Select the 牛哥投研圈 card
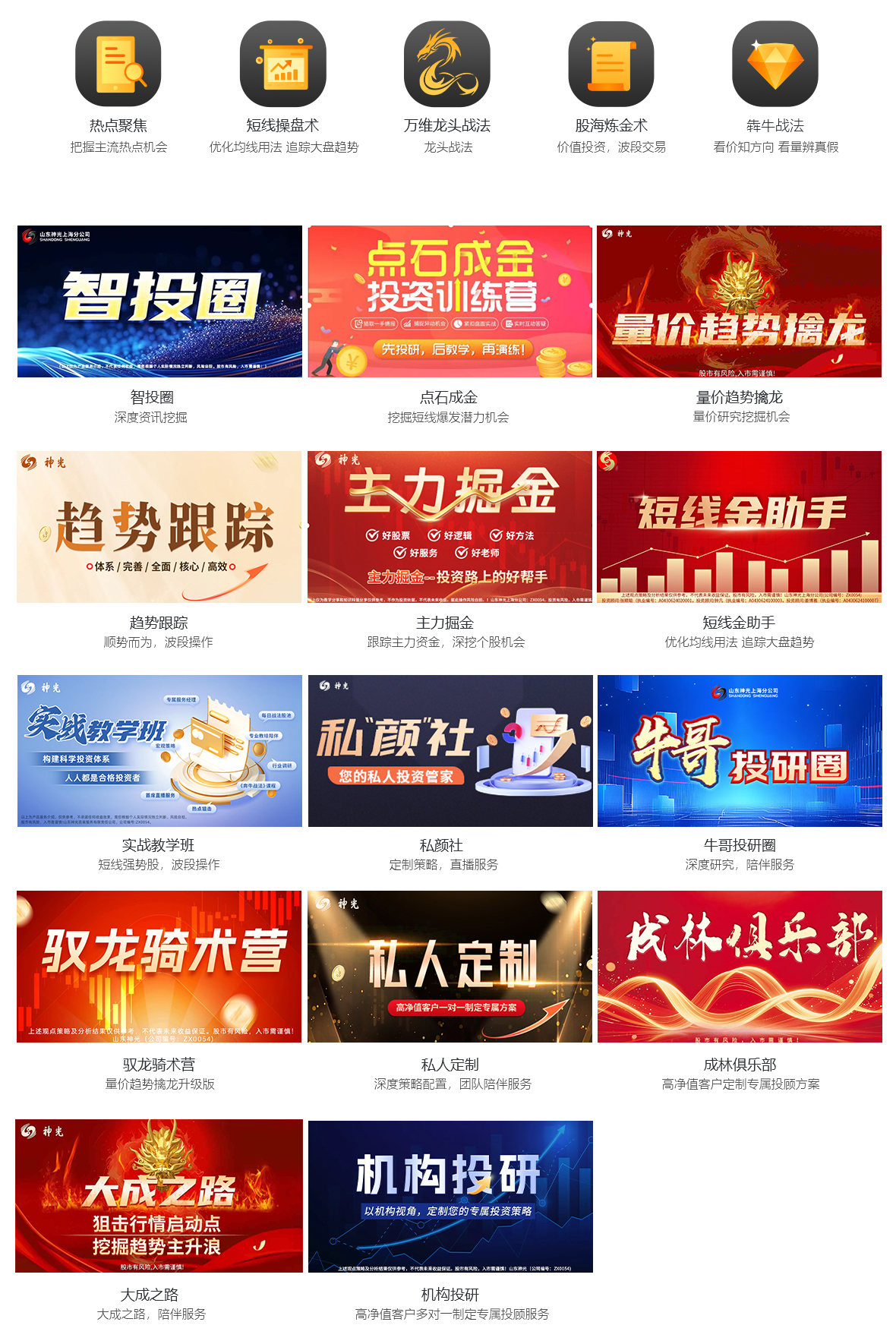The width and height of the screenshot is (896, 1344). (x=739, y=751)
